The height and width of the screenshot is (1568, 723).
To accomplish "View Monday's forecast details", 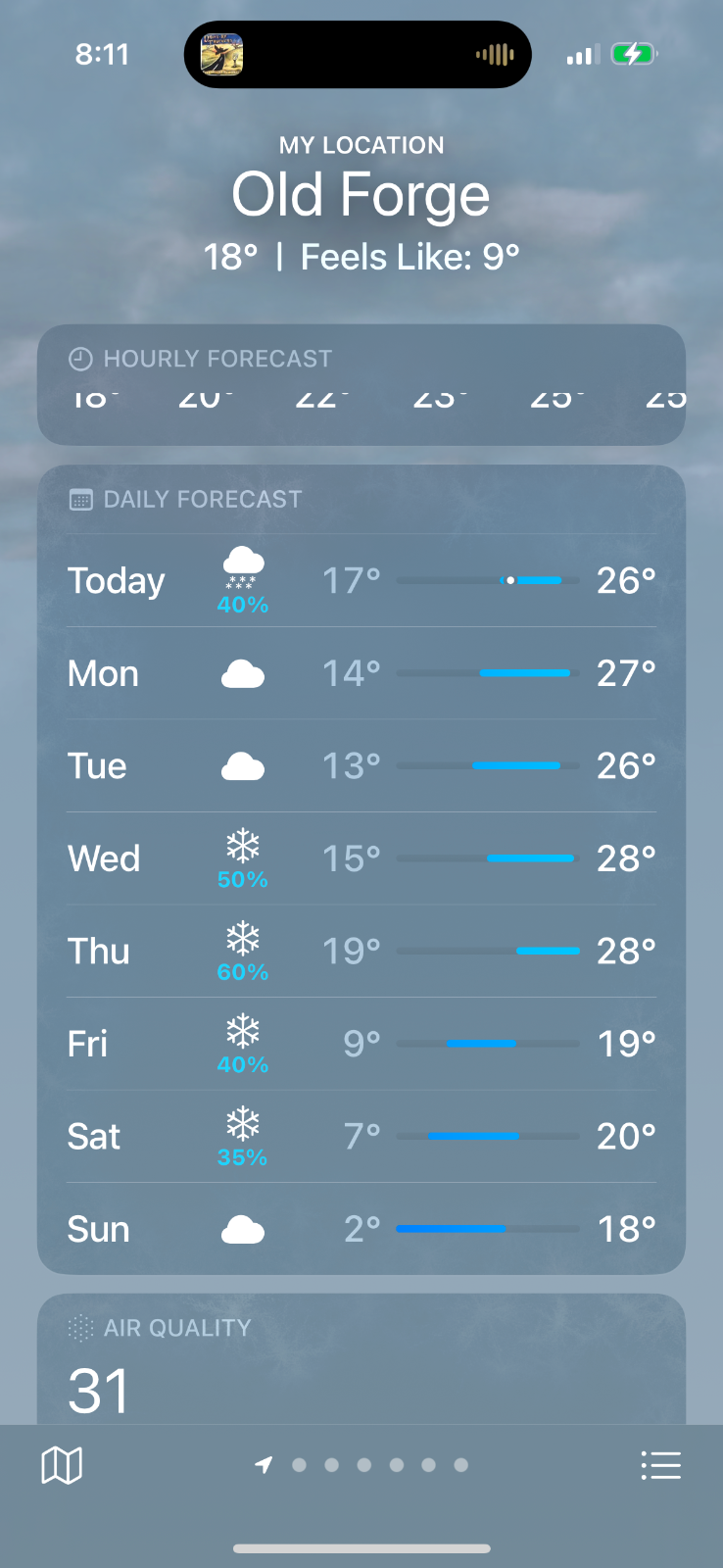I will pos(361,673).
